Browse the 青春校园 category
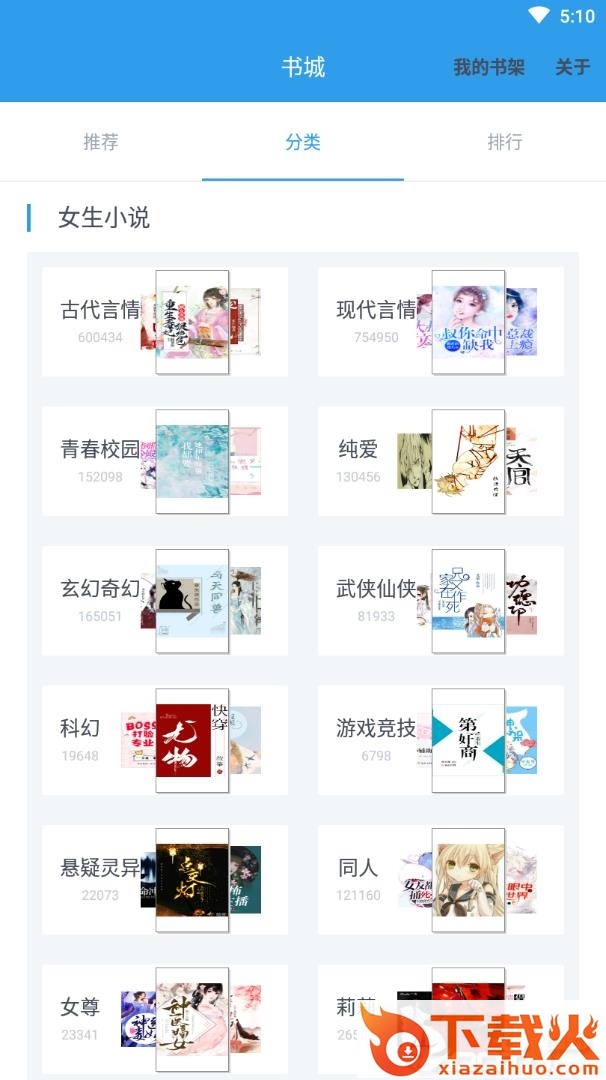Screen dimensions: 606x1080 pyautogui.click(x=165, y=461)
